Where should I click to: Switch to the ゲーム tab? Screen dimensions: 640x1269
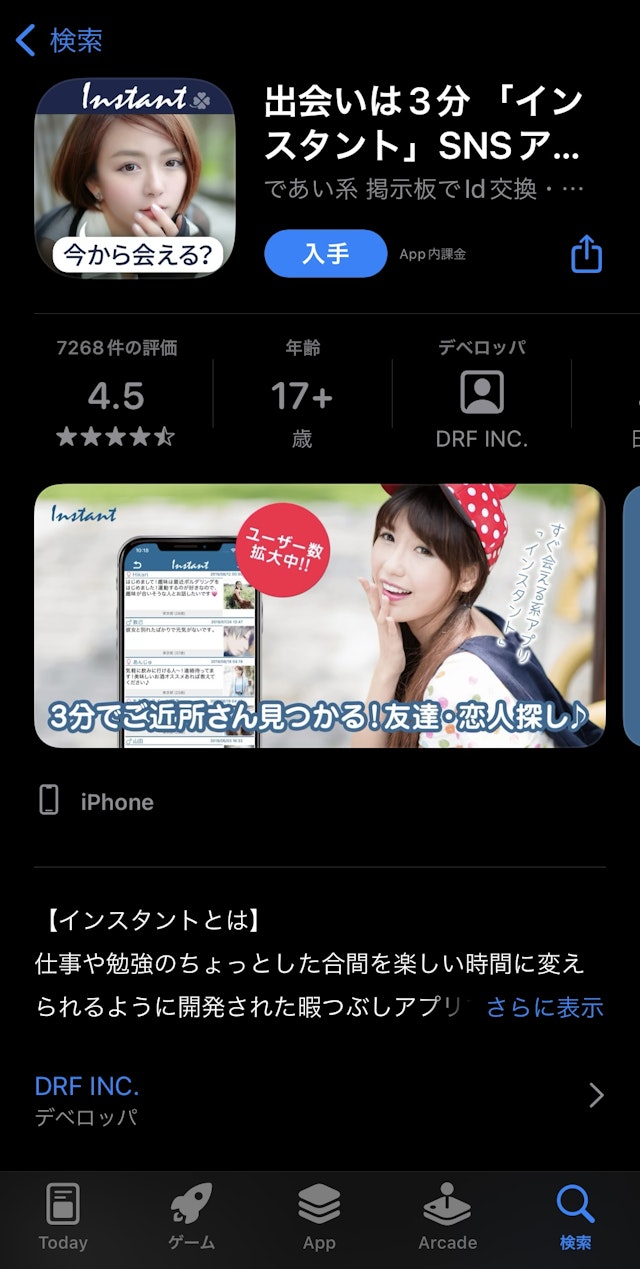[191, 1216]
